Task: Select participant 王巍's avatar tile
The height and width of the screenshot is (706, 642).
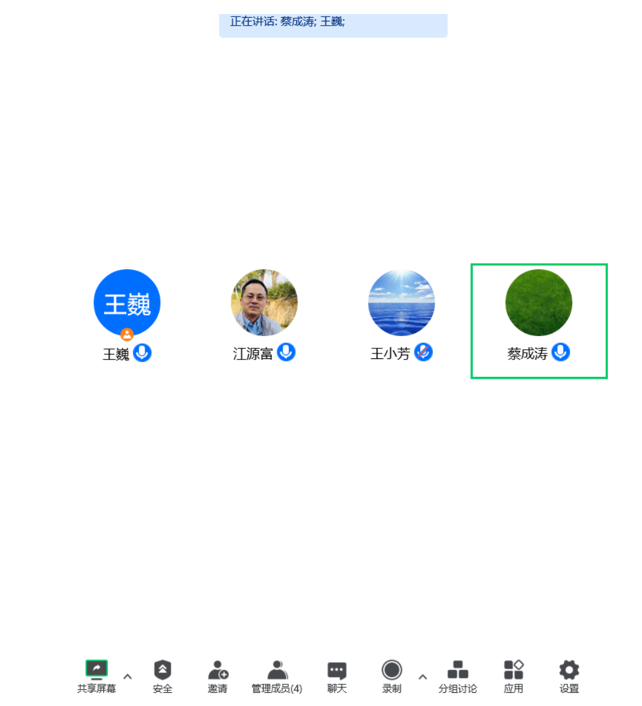Action: point(127,303)
